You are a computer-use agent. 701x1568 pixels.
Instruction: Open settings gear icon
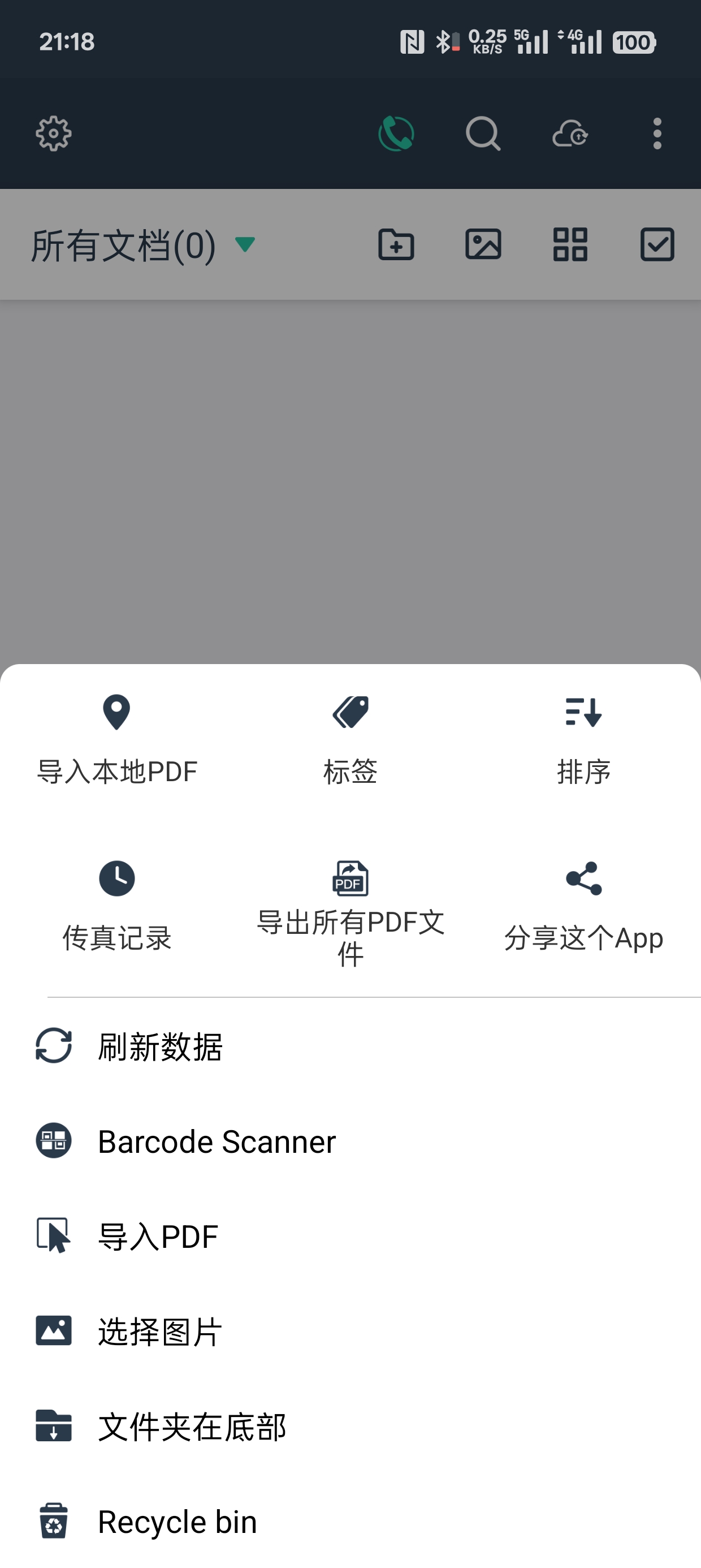click(54, 133)
